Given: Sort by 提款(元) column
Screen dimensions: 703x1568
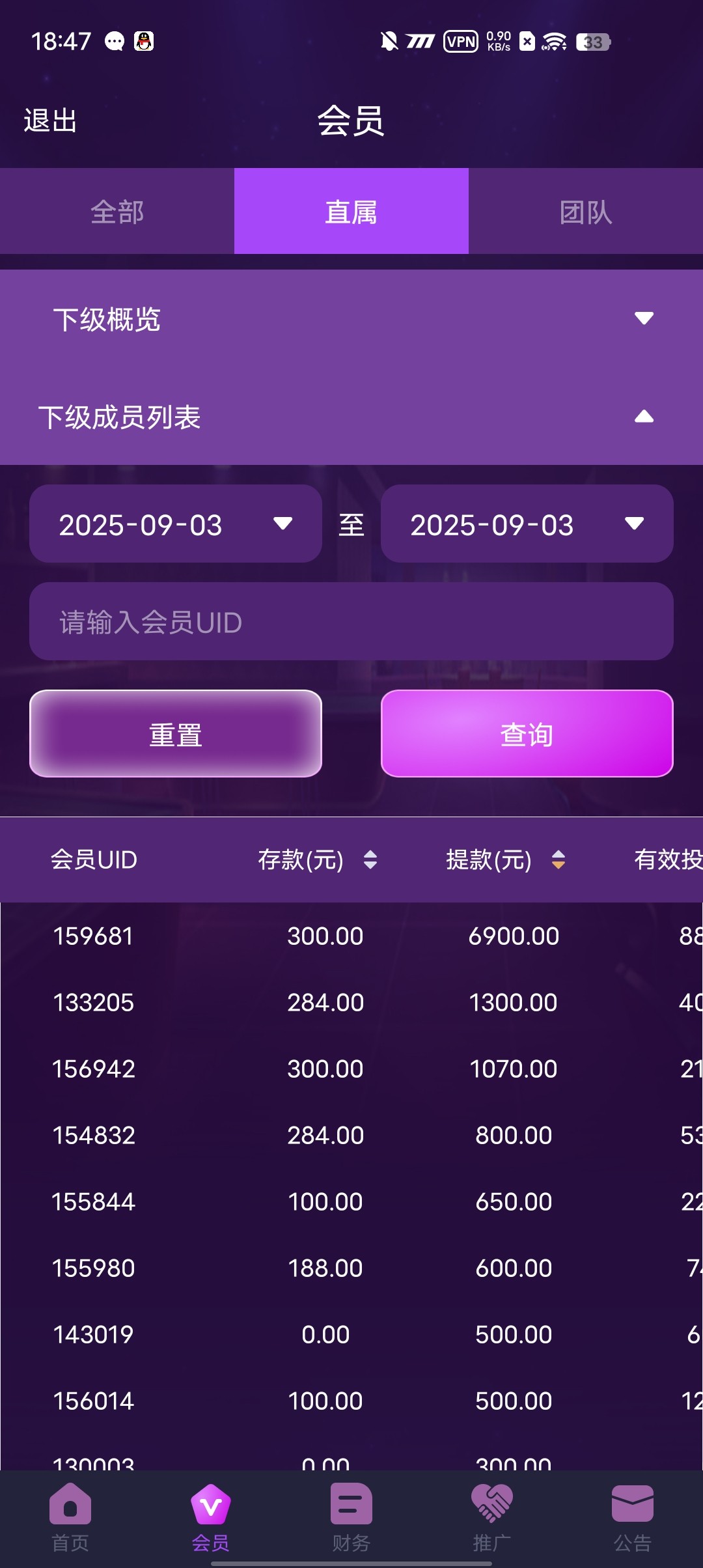Looking at the screenshot, I should (x=506, y=860).
